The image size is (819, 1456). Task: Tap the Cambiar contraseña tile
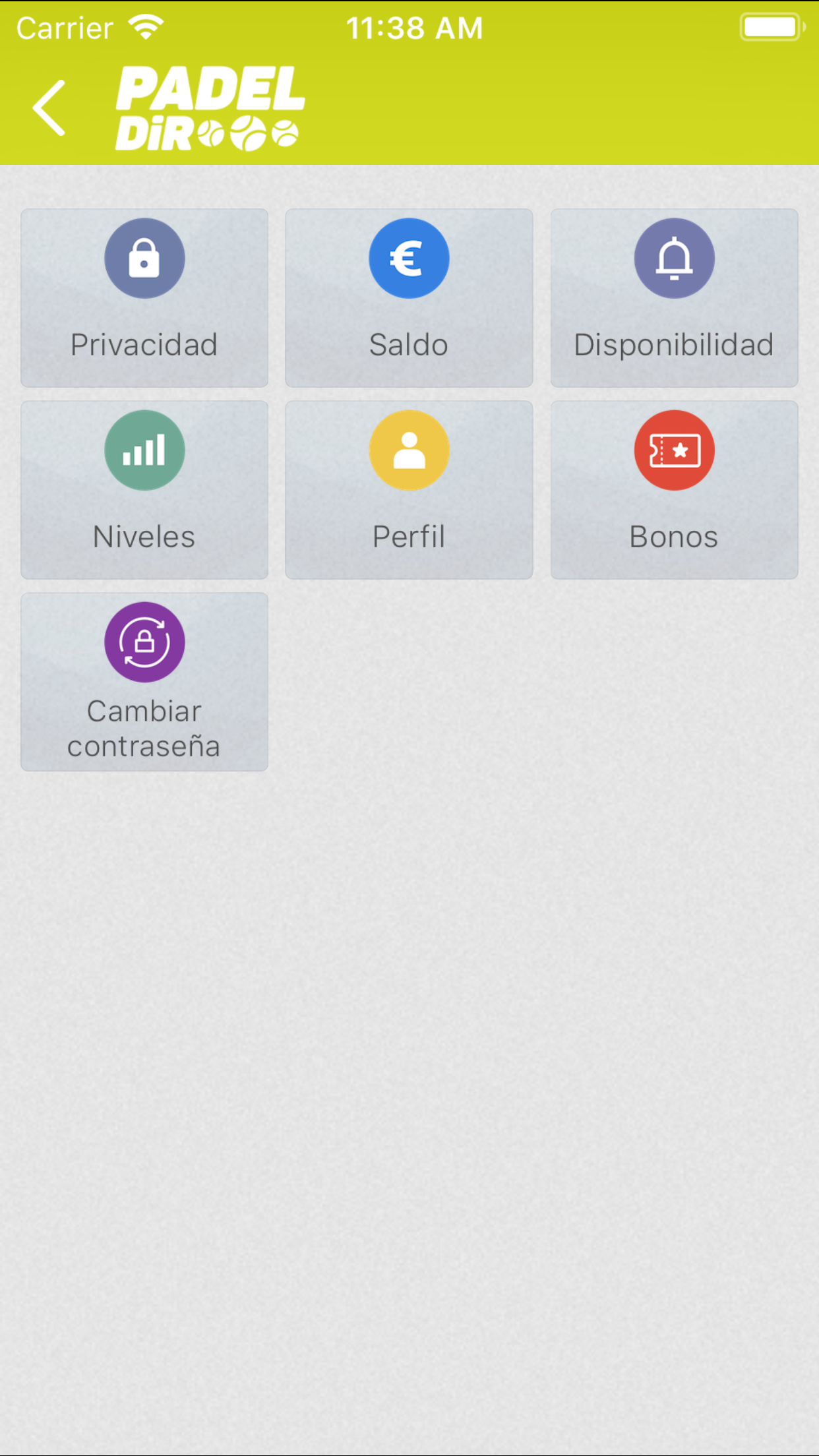[144, 682]
